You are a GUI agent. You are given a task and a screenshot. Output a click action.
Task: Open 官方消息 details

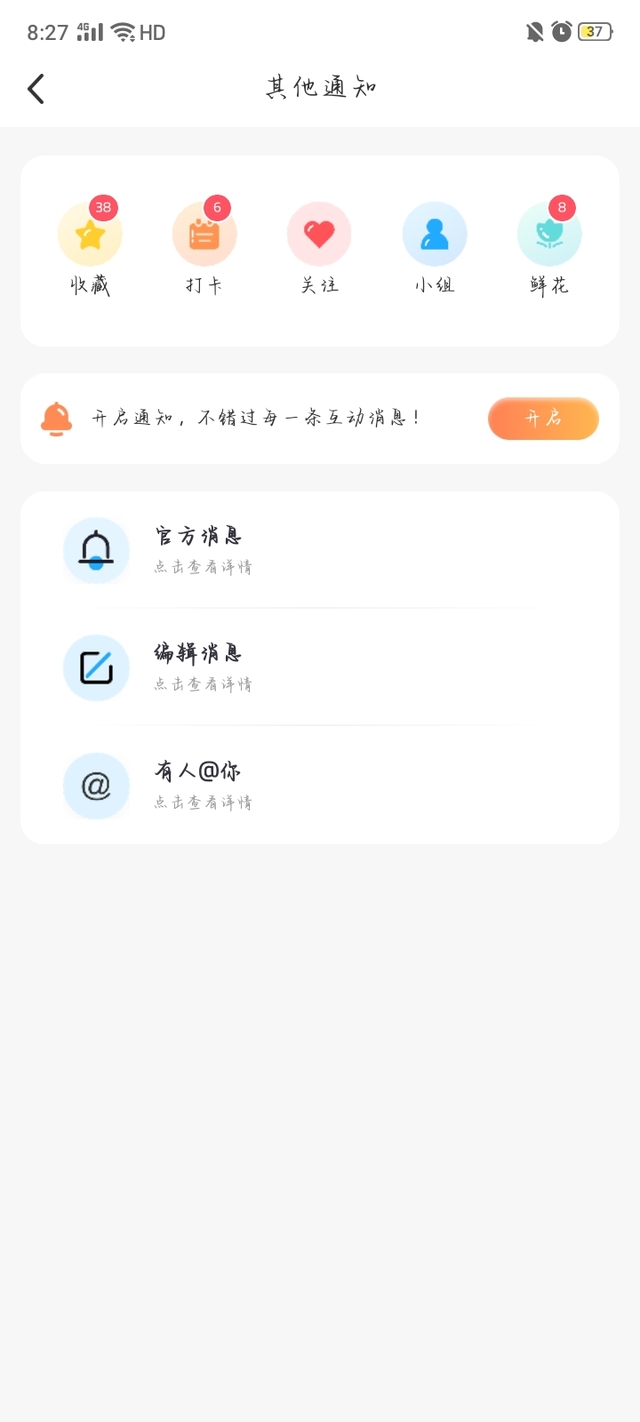(x=320, y=550)
